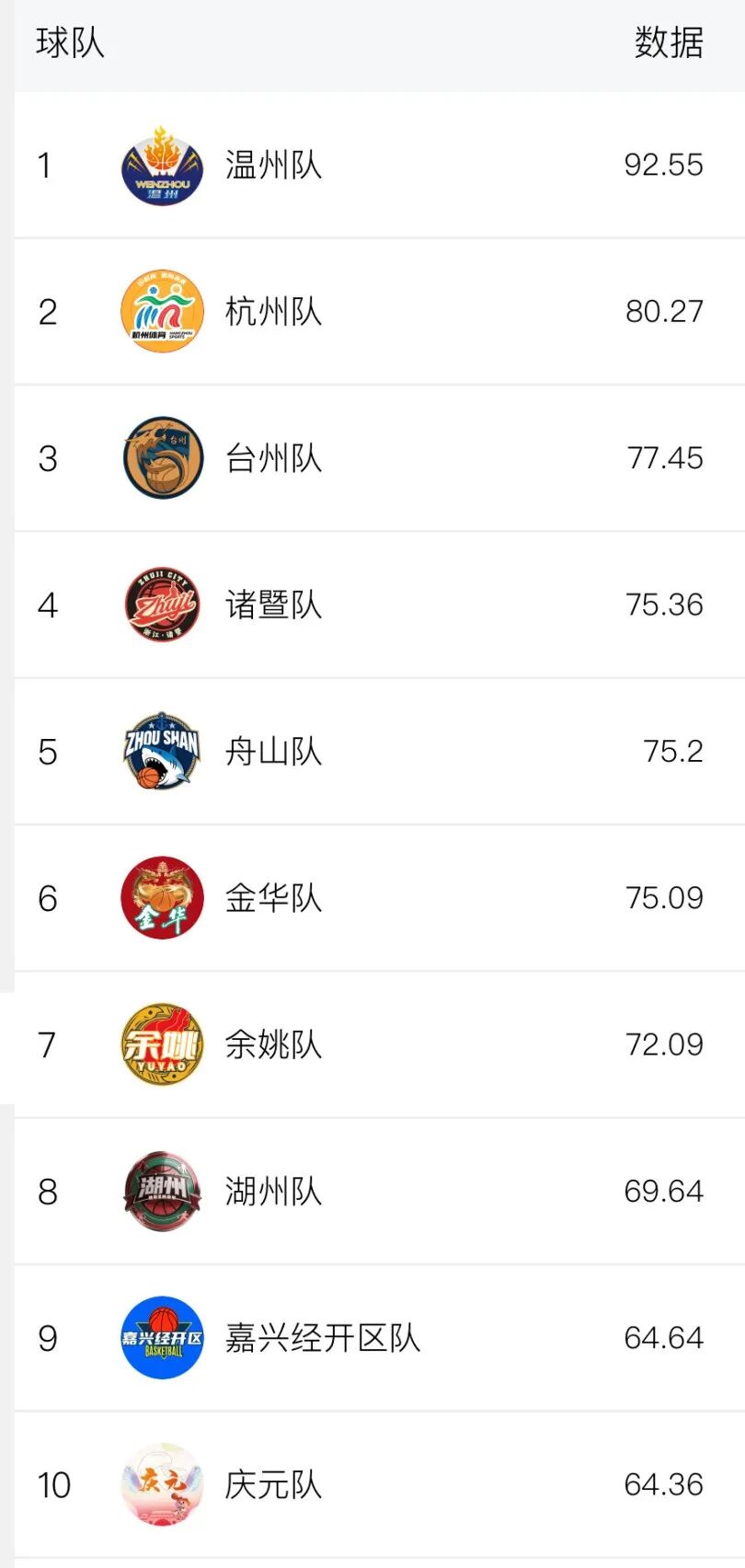This screenshot has width=745, height=1568.
Task: Open 诸暨队 from the rankings
Action: [274, 605]
